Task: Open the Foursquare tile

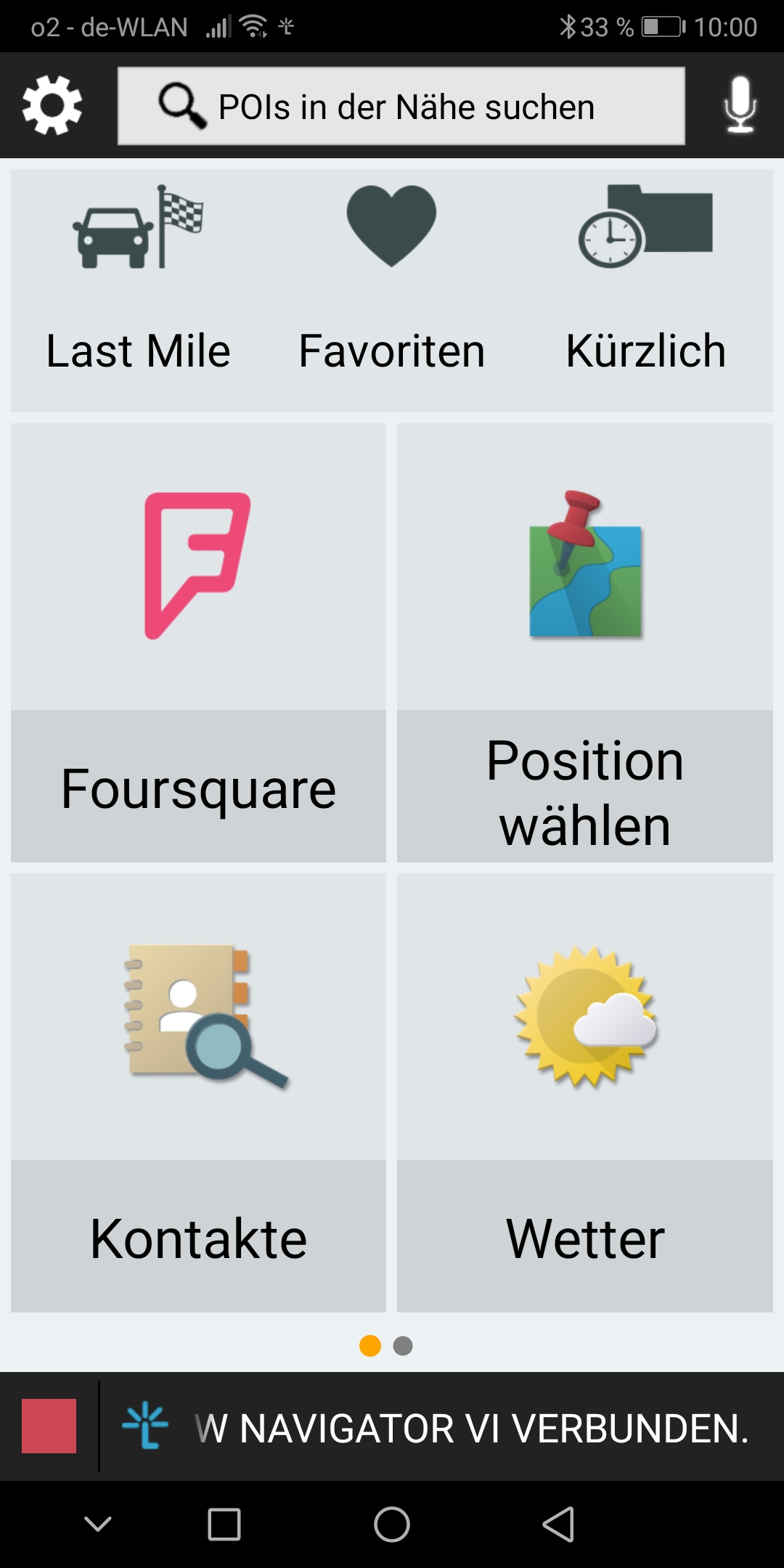Action: [198, 642]
